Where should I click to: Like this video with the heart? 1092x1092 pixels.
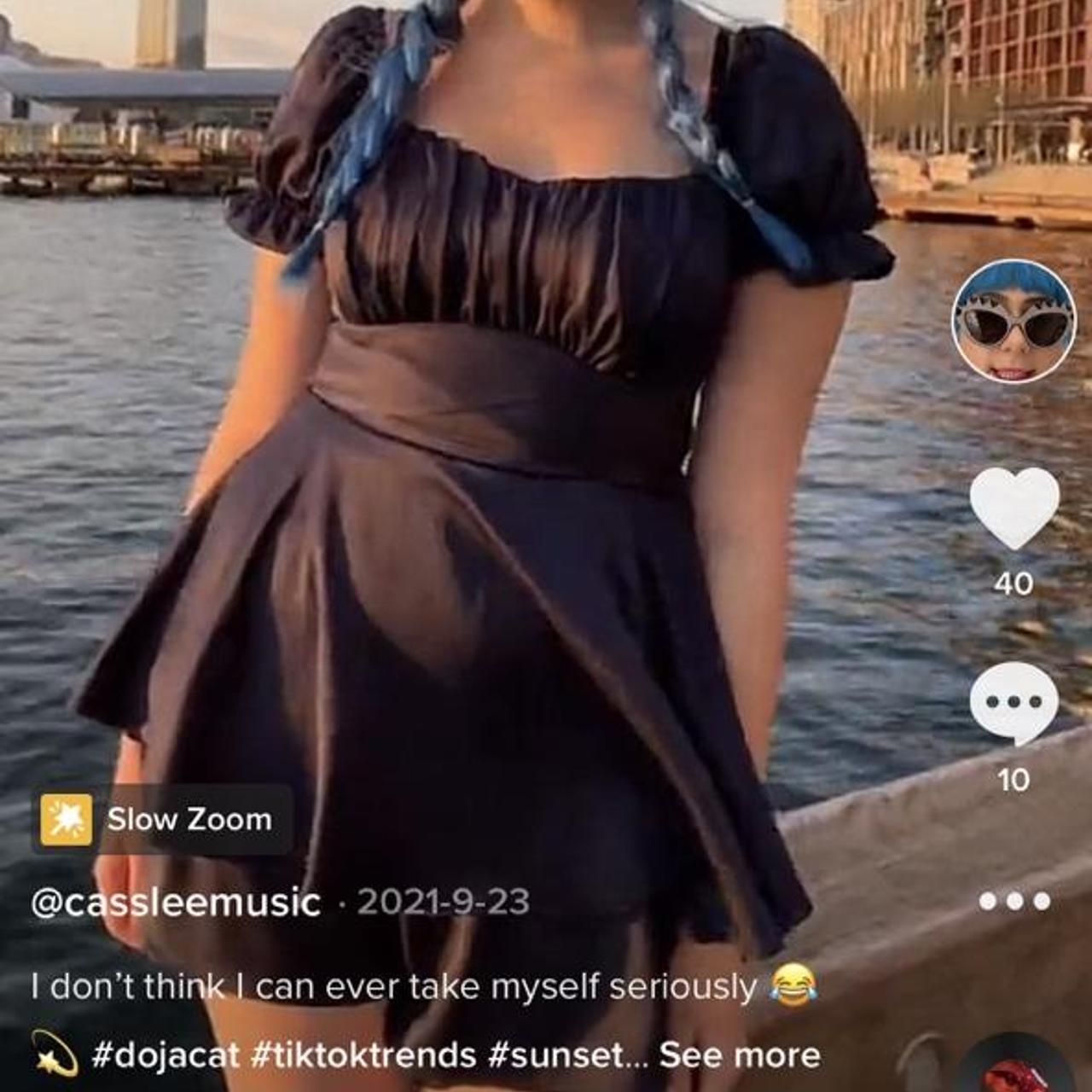pos(1014,508)
